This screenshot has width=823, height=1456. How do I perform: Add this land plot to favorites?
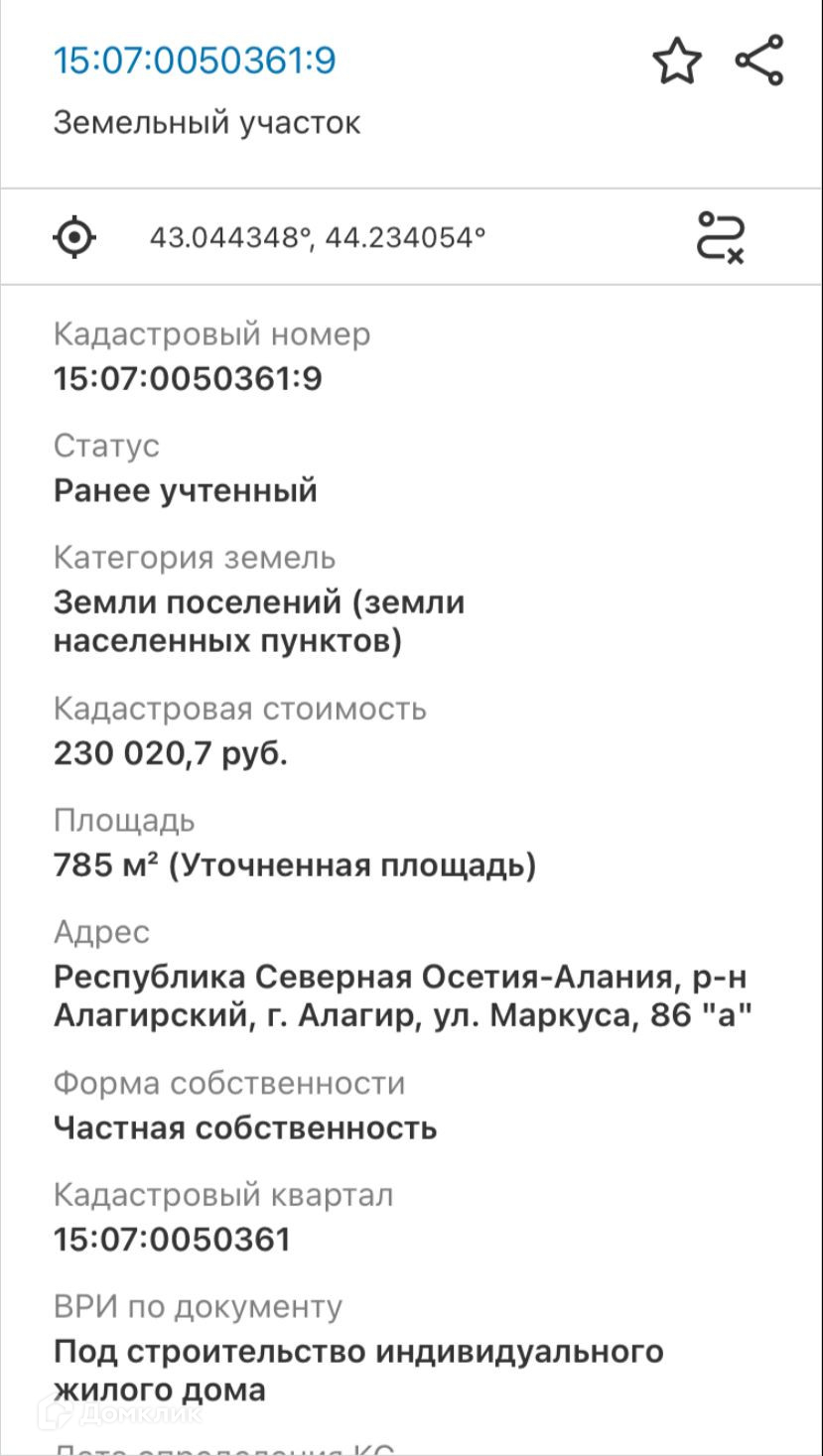(677, 62)
